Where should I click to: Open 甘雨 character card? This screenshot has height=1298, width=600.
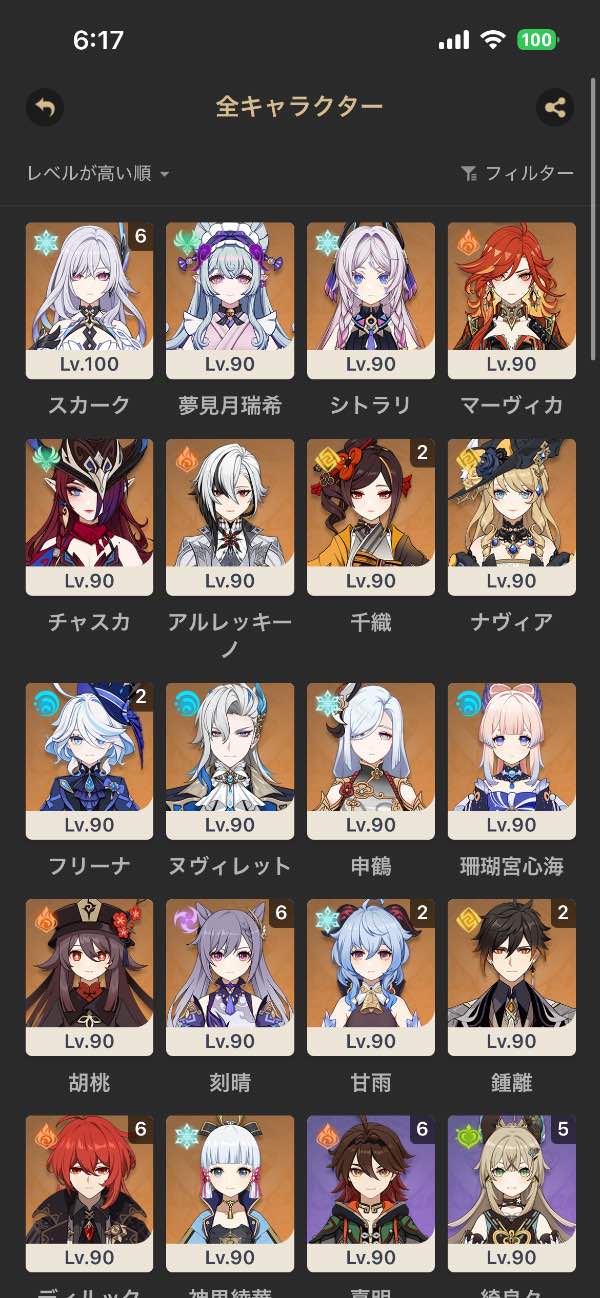371,977
